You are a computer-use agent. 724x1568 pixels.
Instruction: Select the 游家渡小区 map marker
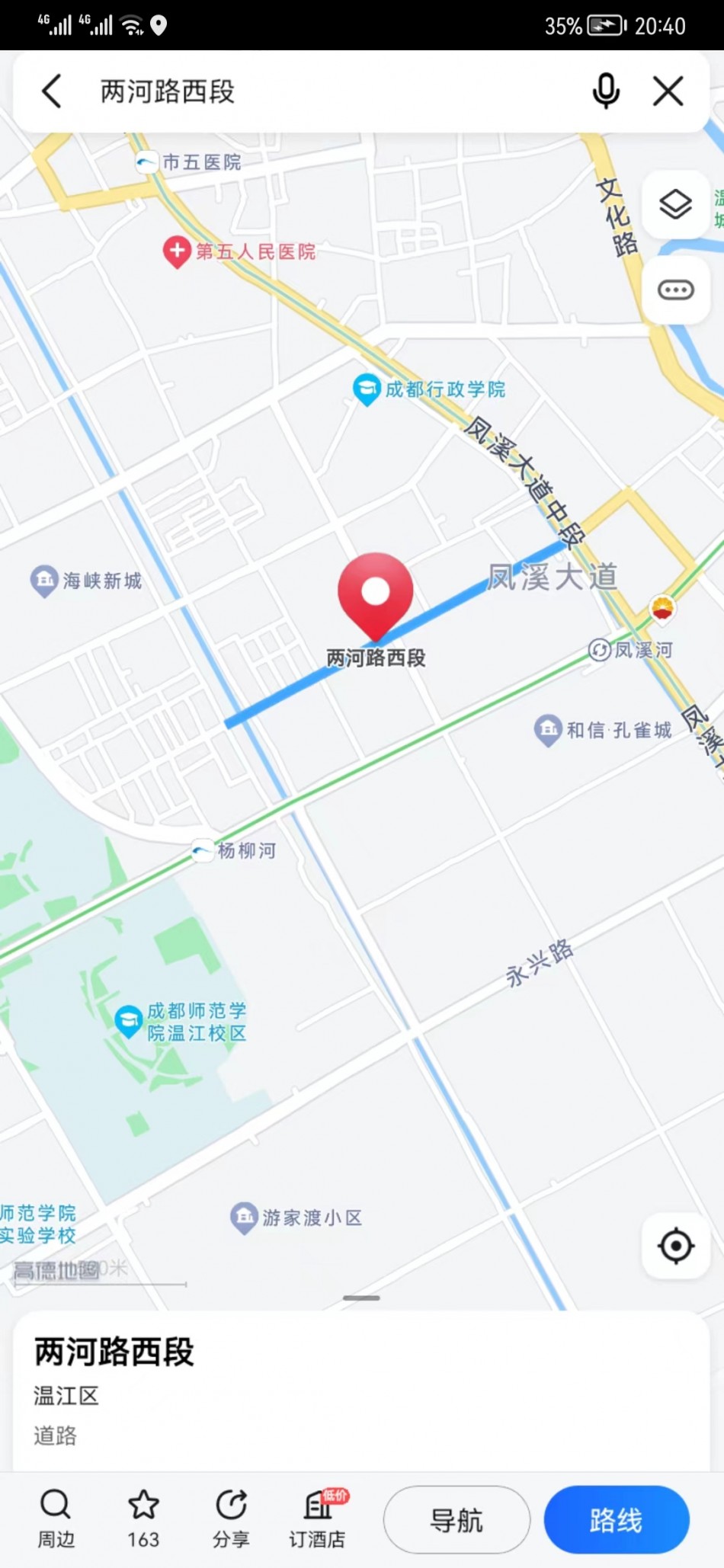click(x=245, y=1218)
